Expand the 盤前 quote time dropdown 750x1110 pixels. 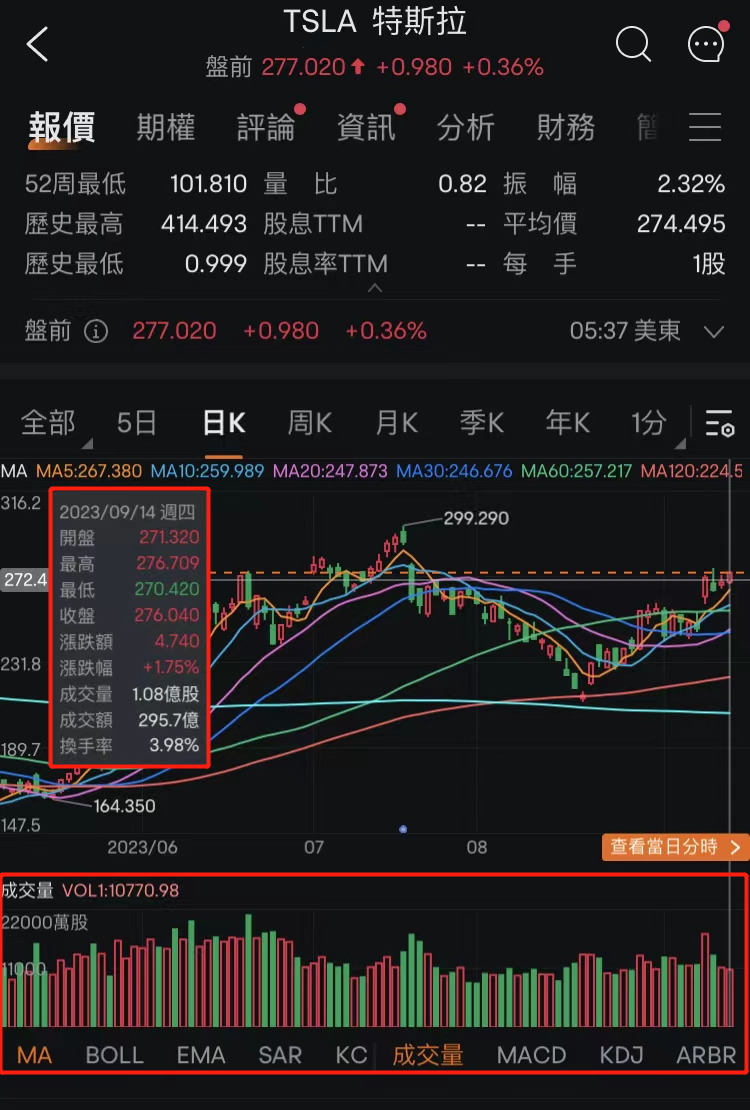point(714,331)
